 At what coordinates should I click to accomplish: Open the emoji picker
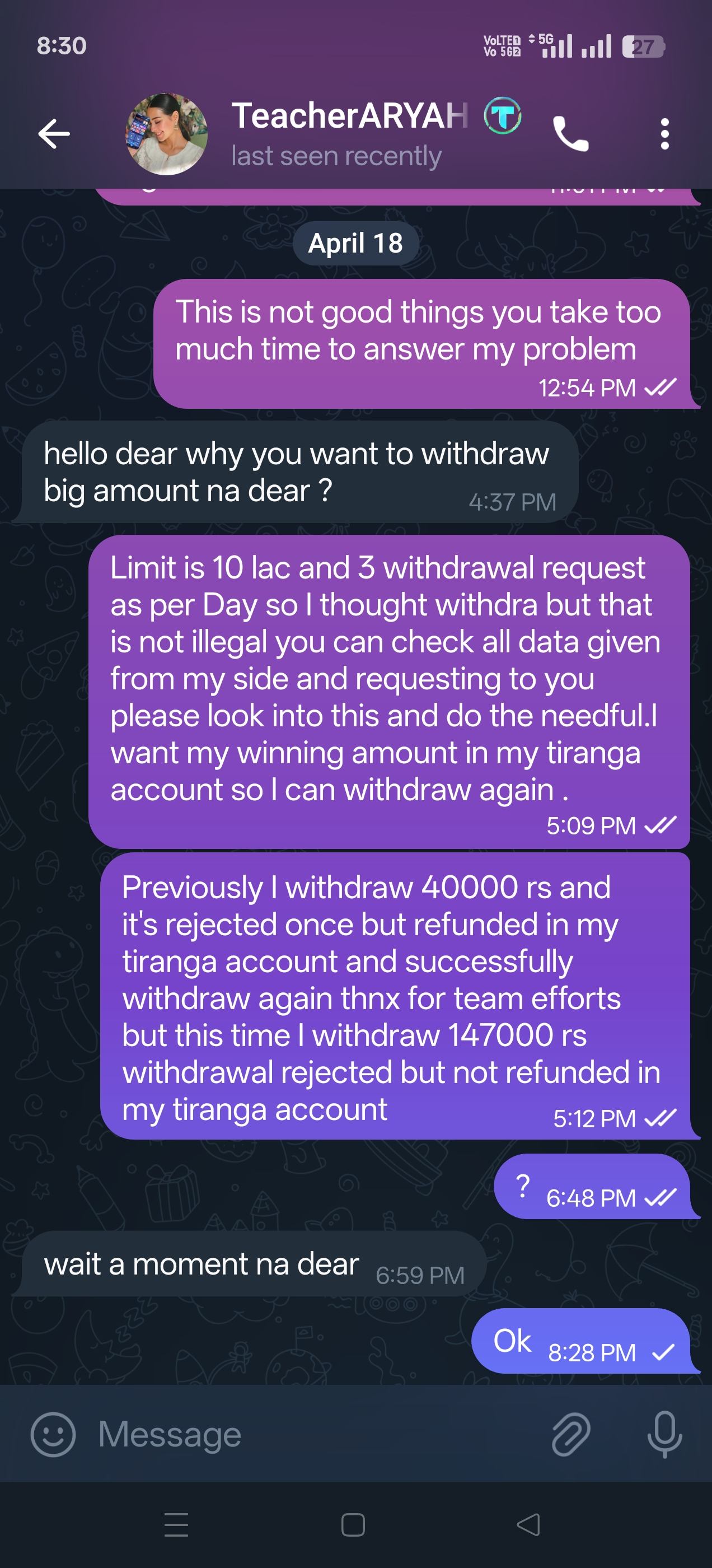click(53, 1435)
